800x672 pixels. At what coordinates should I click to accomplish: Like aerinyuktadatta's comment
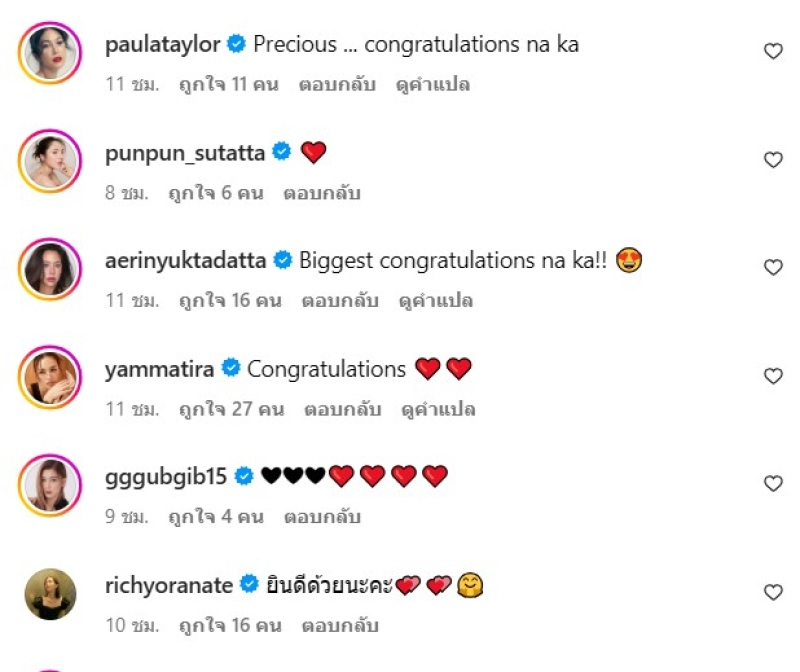point(773,267)
